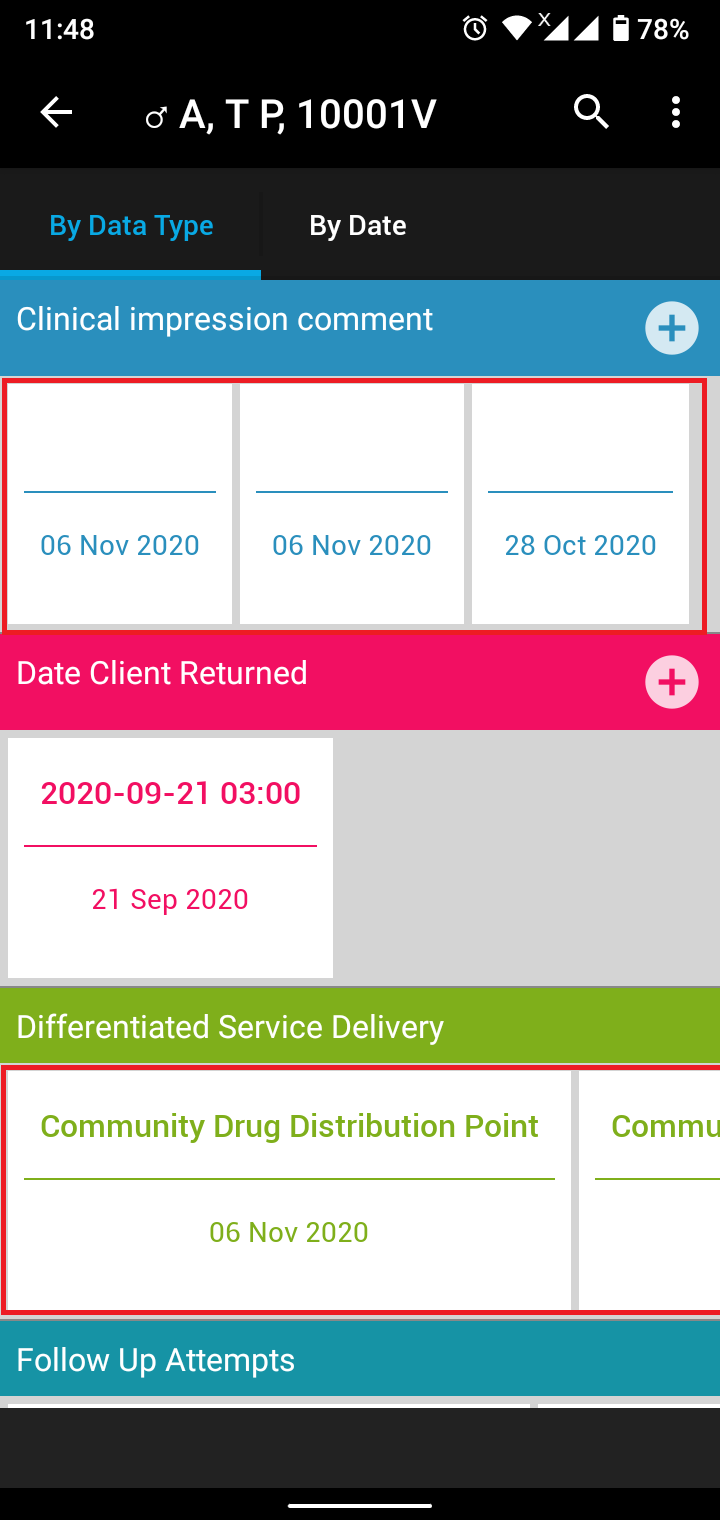The height and width of the screenshot is (1520, 720).
Task: Open the overflow menu
Action: [676, 113]
